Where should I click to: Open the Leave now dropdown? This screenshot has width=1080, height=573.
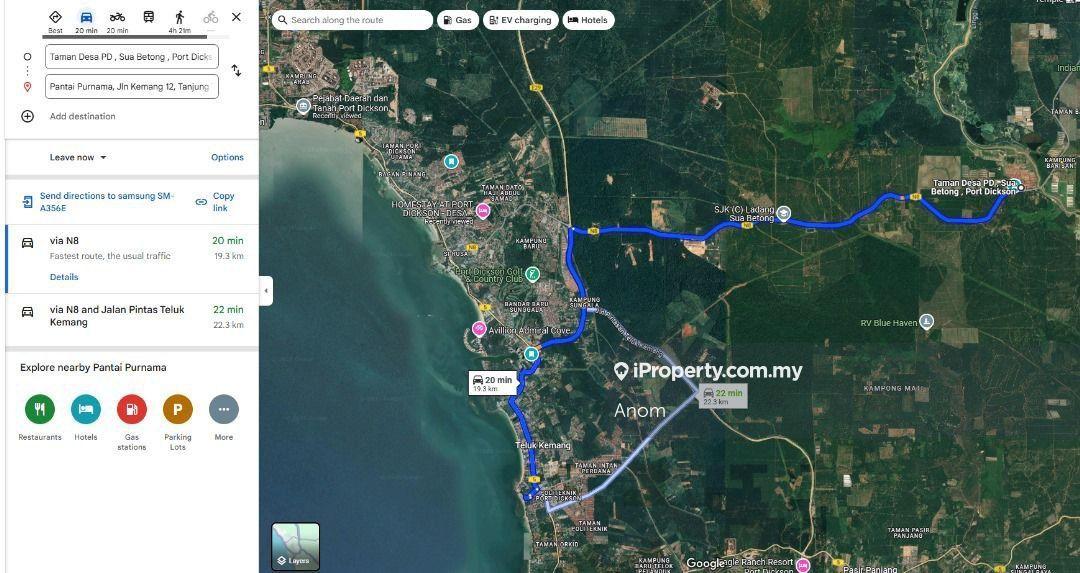tap(78, 157)
